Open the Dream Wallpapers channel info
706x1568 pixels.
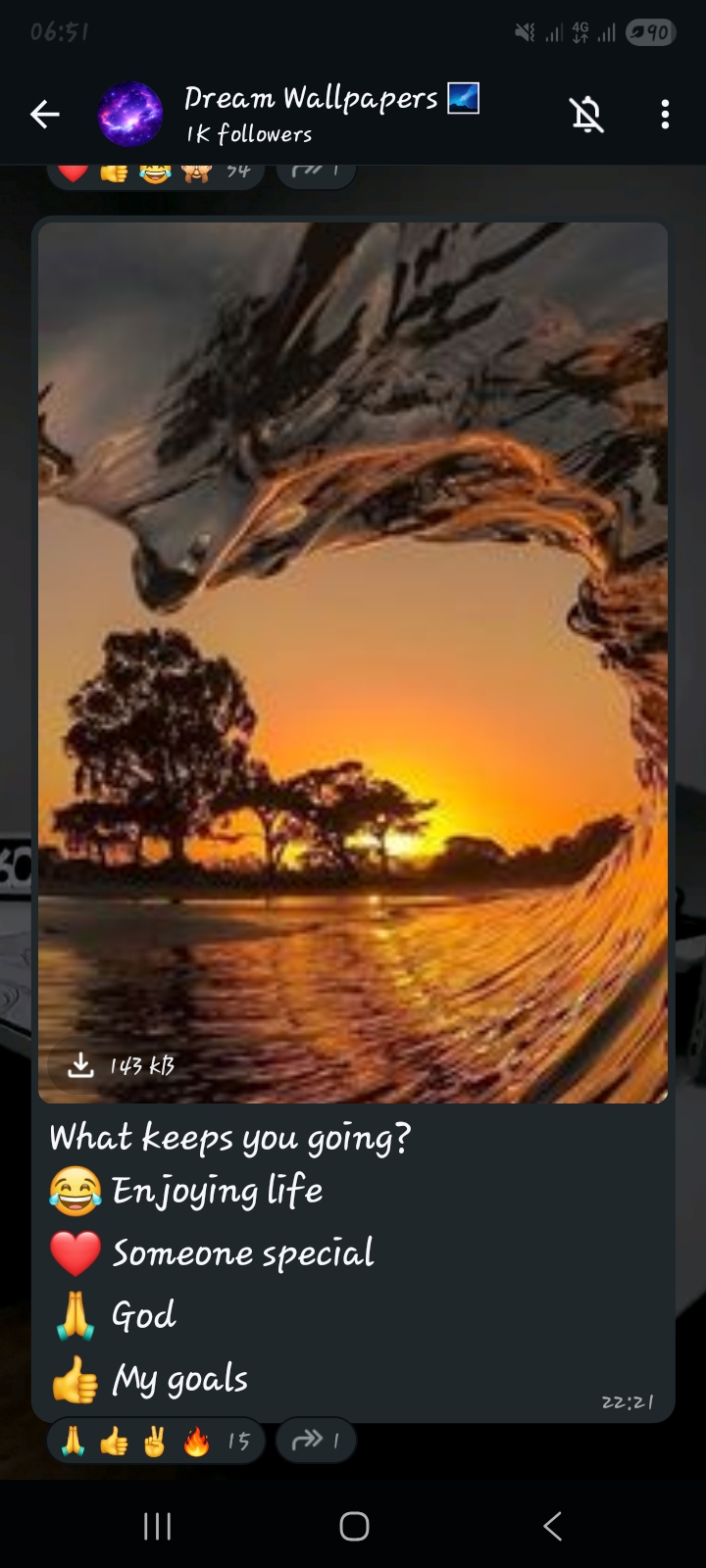coord(310,114)
